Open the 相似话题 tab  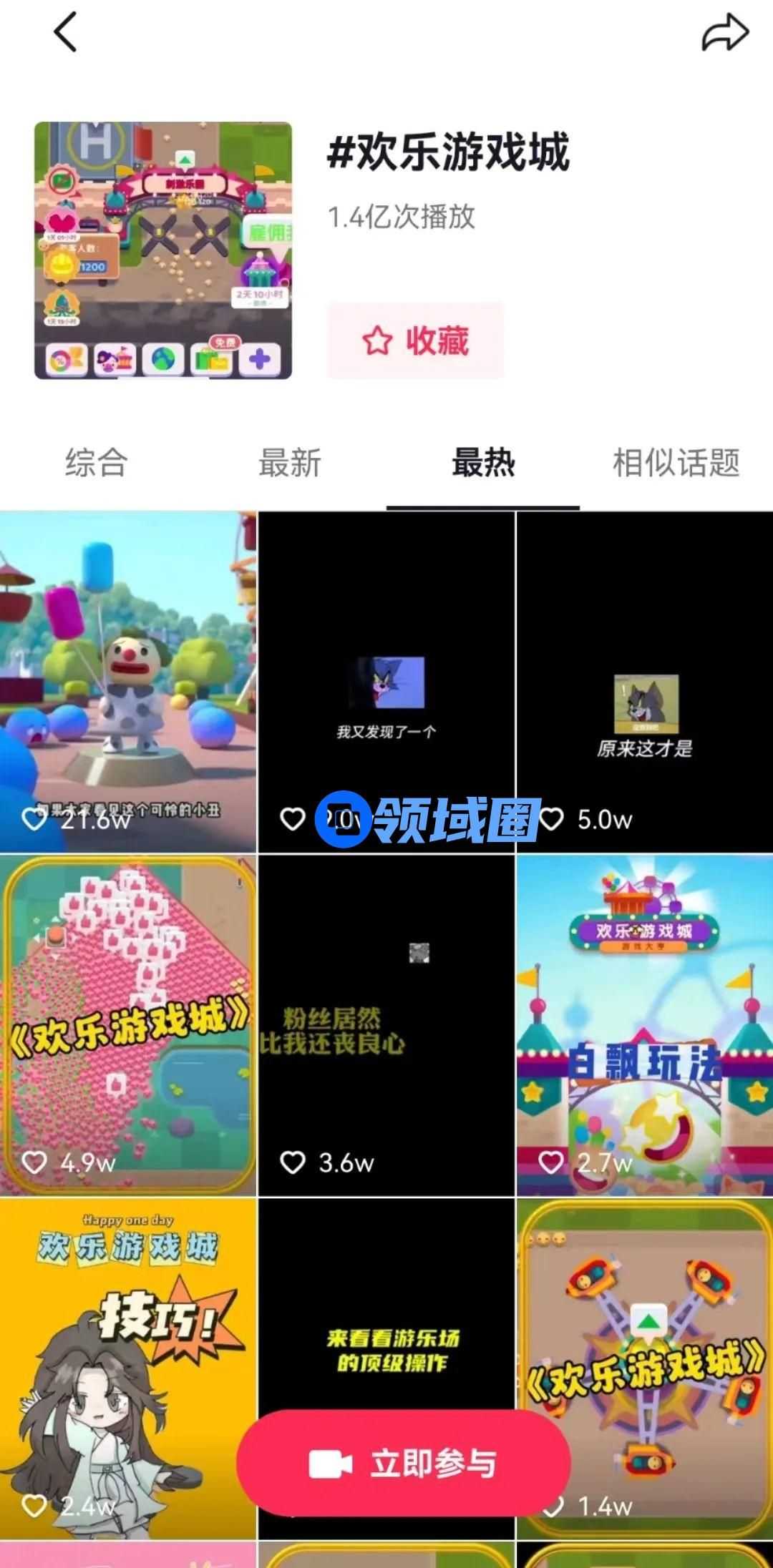pyautogui.click(x=676, y=463)
